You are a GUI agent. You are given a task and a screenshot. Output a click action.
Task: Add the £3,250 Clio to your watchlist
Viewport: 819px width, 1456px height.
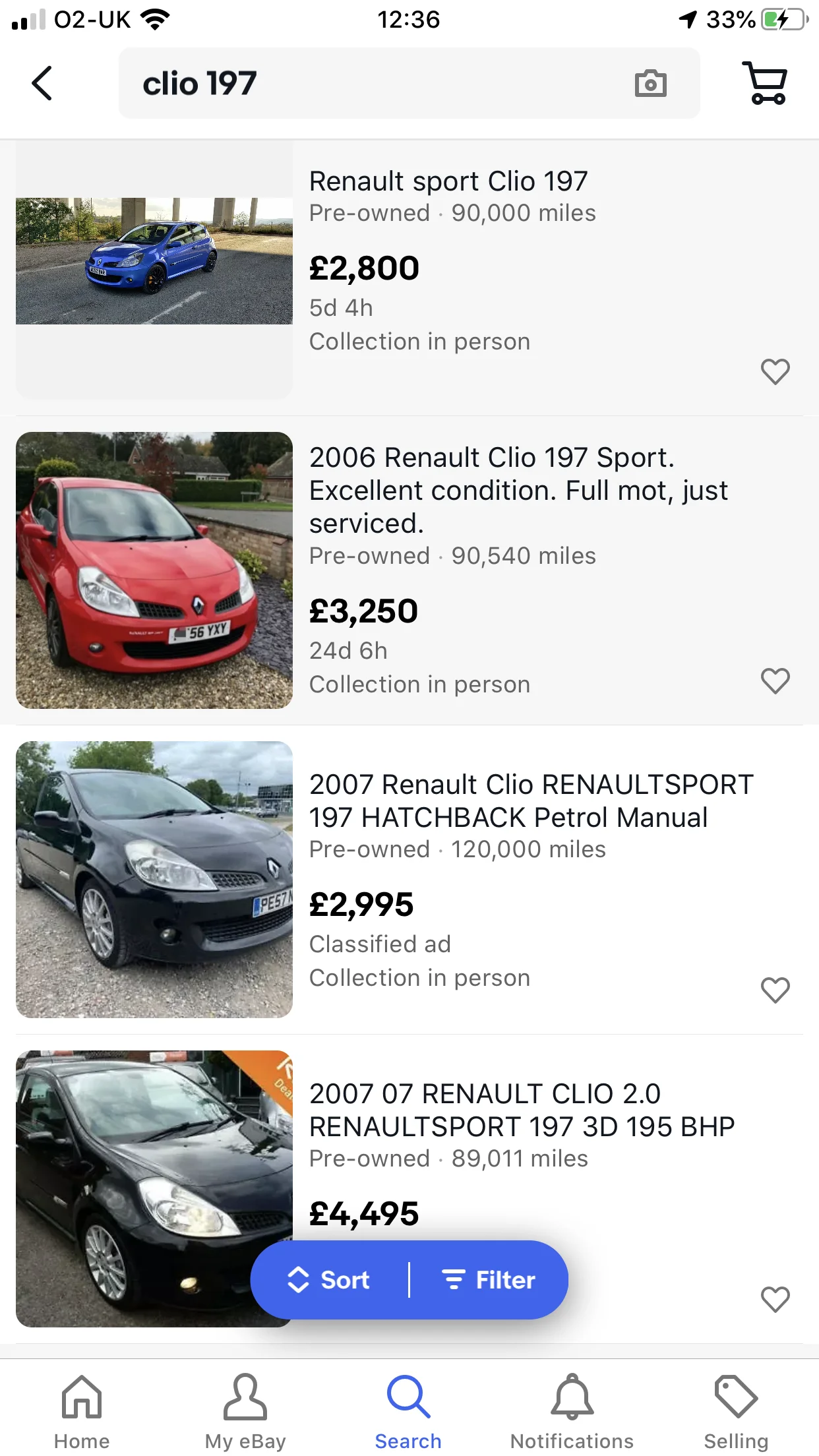coord(775,681)
